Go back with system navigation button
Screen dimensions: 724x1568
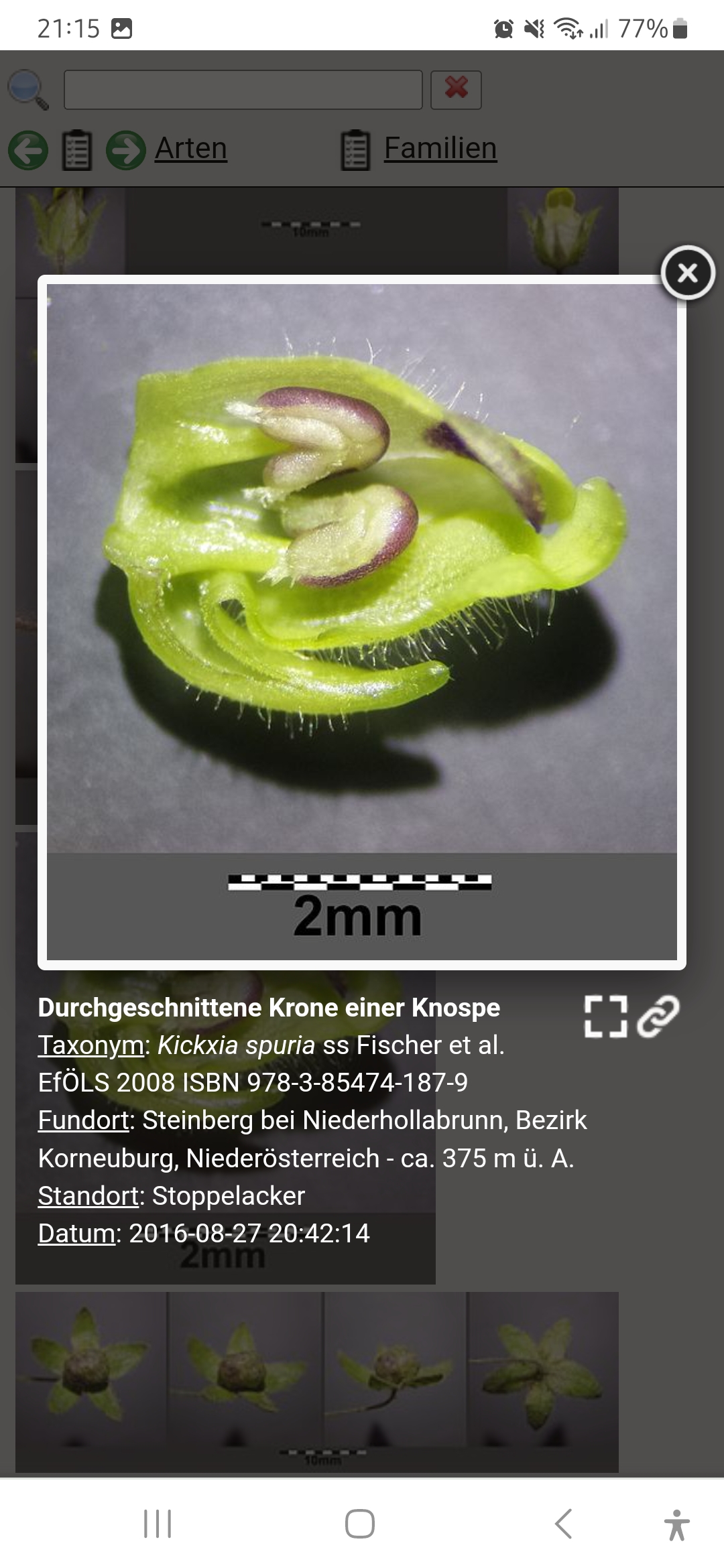pos(563,1524)
